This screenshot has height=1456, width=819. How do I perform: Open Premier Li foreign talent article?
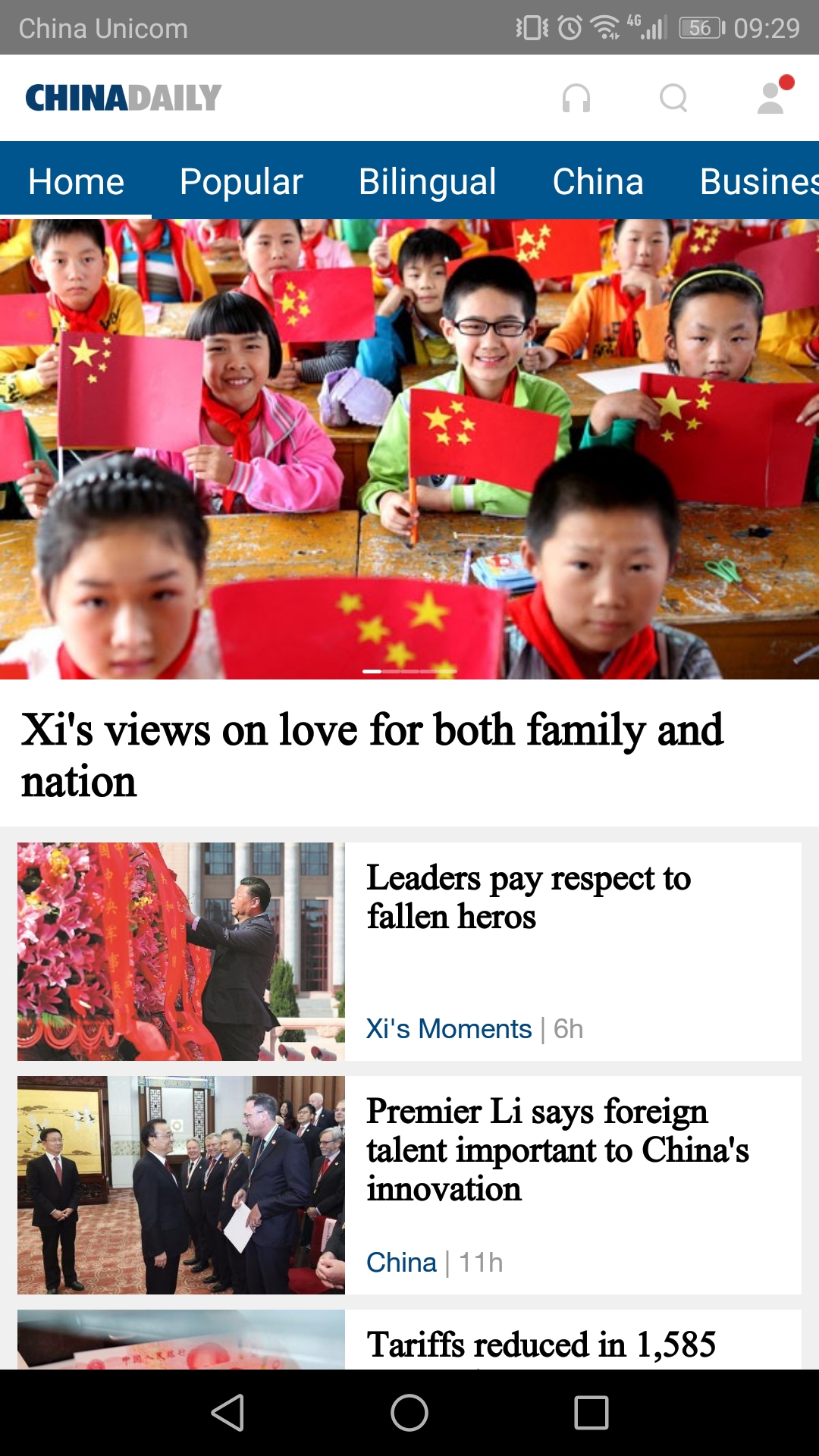[557, 1150]
